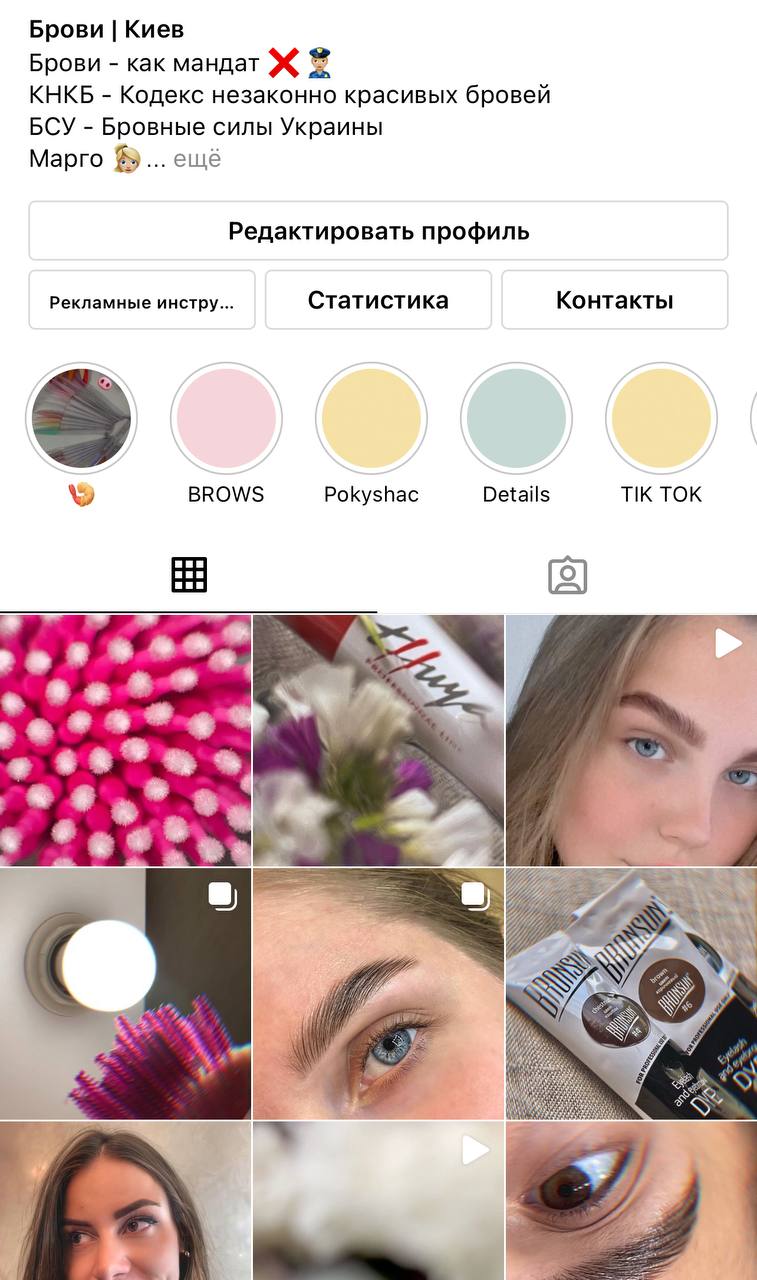Open the Контакты button
The width and height of the screenshot is (757, 1280).
click(x=614, y=300)
